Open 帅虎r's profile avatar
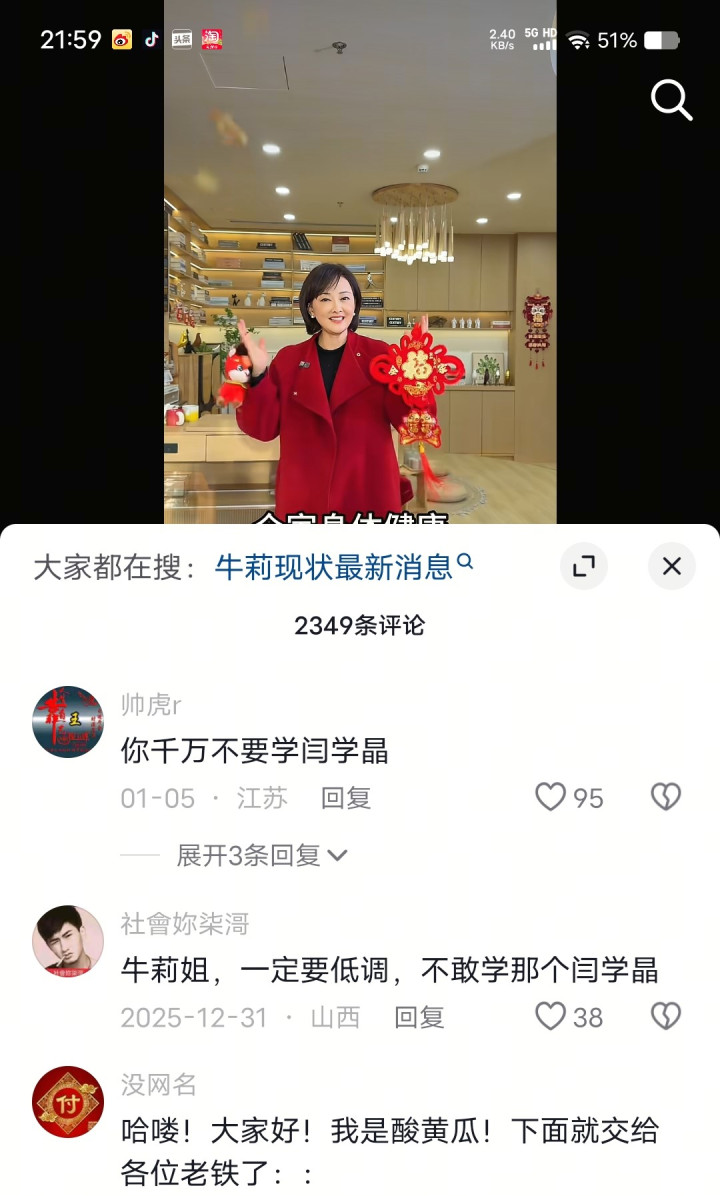The width and height of the screenshot is (720, 1196). point(68,722)
